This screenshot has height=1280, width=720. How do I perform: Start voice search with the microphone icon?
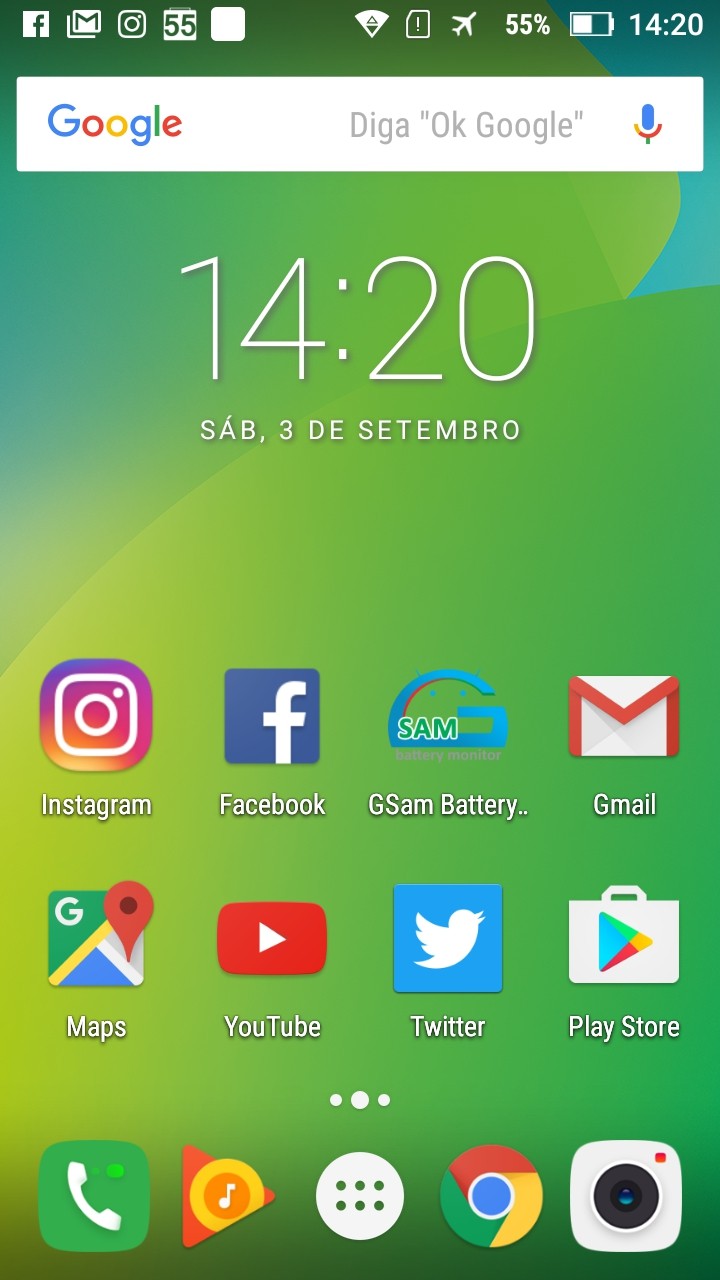[x=648, y=124]
